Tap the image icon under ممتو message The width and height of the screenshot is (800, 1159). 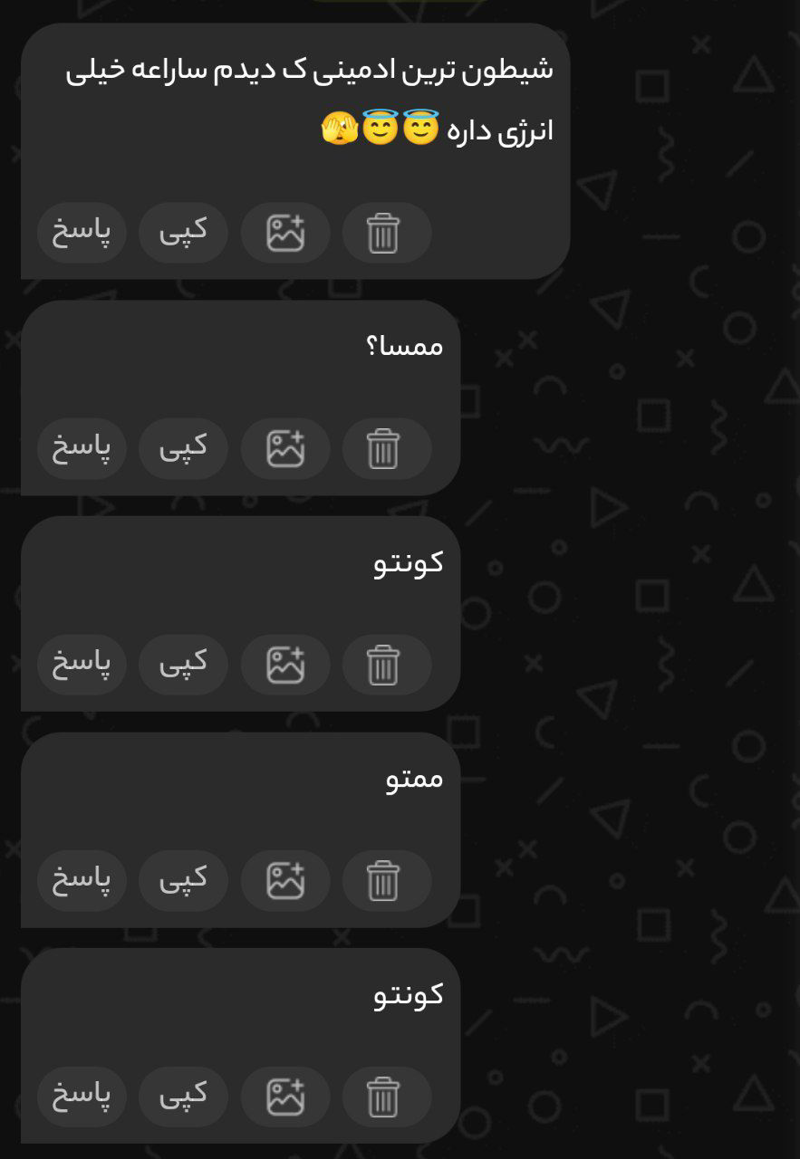click(285, 881)
